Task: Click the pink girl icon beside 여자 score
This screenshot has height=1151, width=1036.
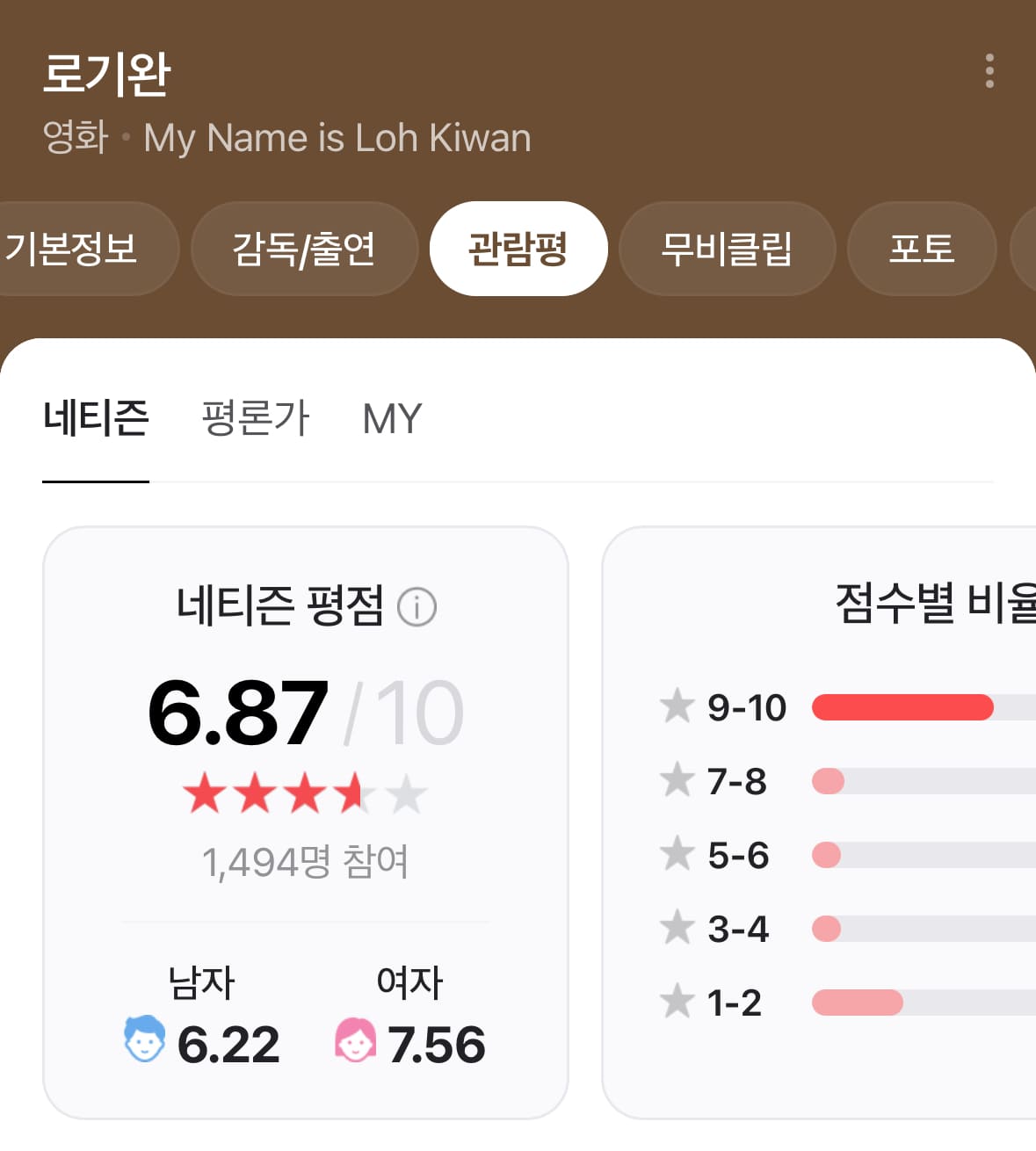Action: click(x=354, y=1039)
